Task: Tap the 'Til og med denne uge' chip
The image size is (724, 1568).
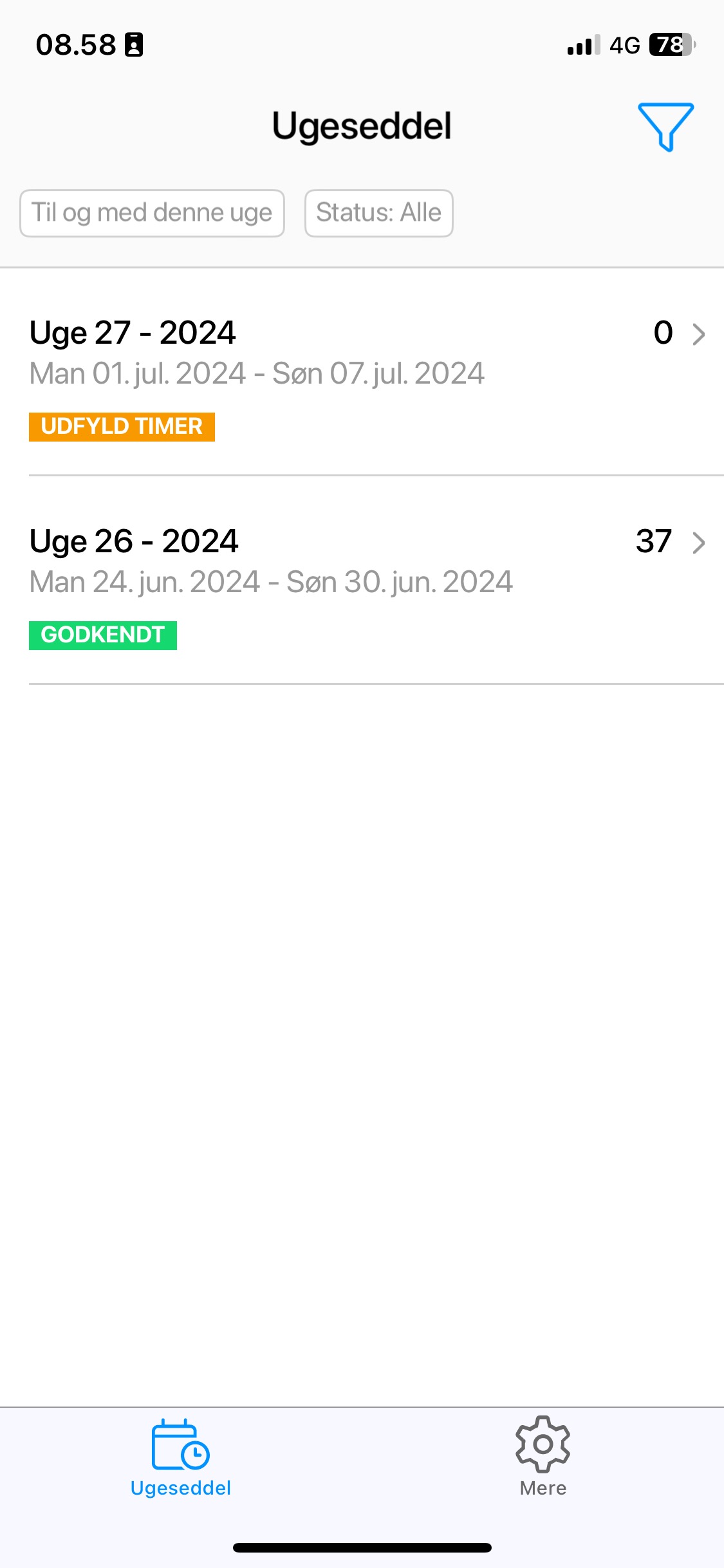Action: [152, 213]
